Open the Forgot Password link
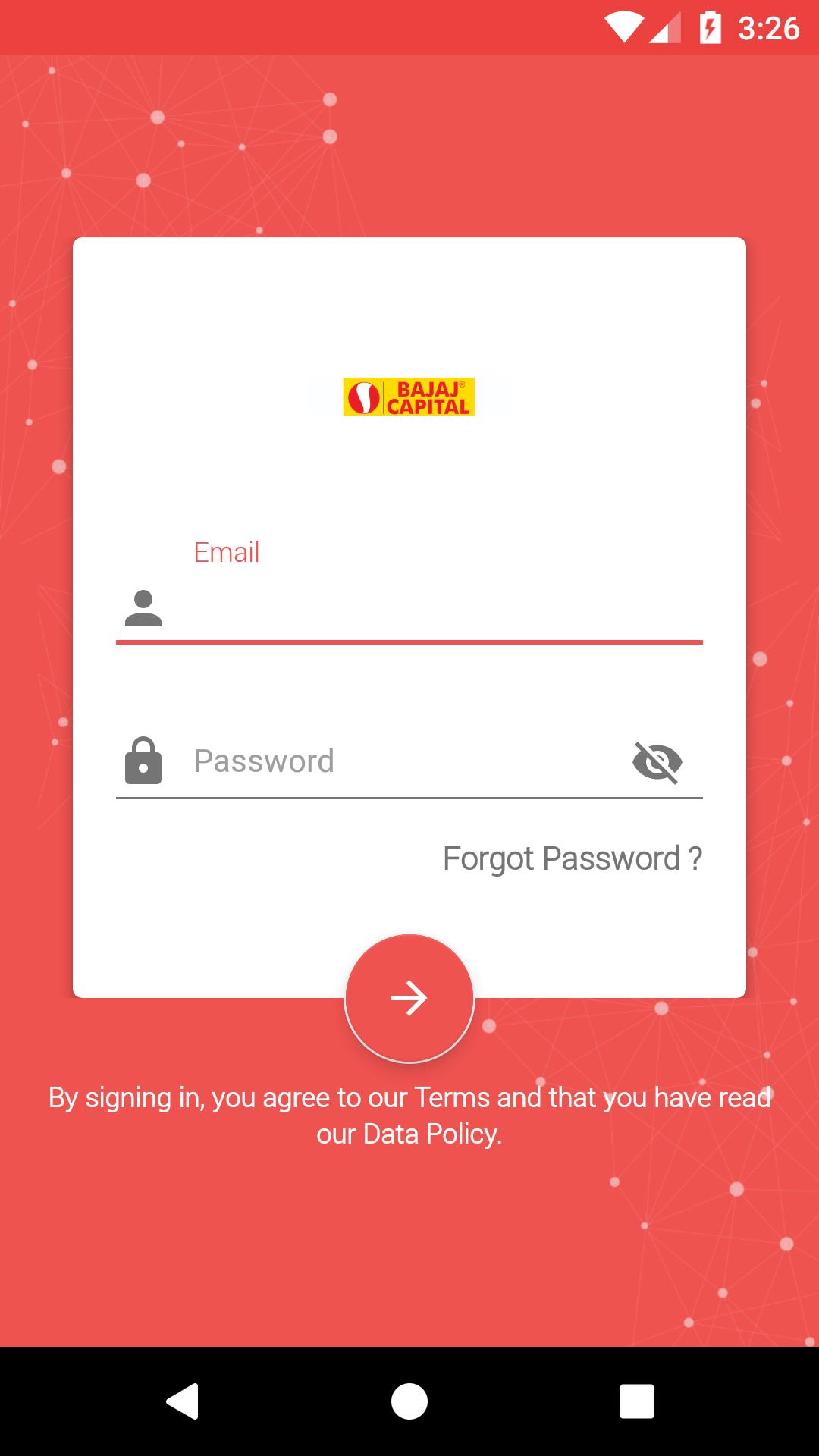This screenshot has width=819, height=1456. point(573,858)
